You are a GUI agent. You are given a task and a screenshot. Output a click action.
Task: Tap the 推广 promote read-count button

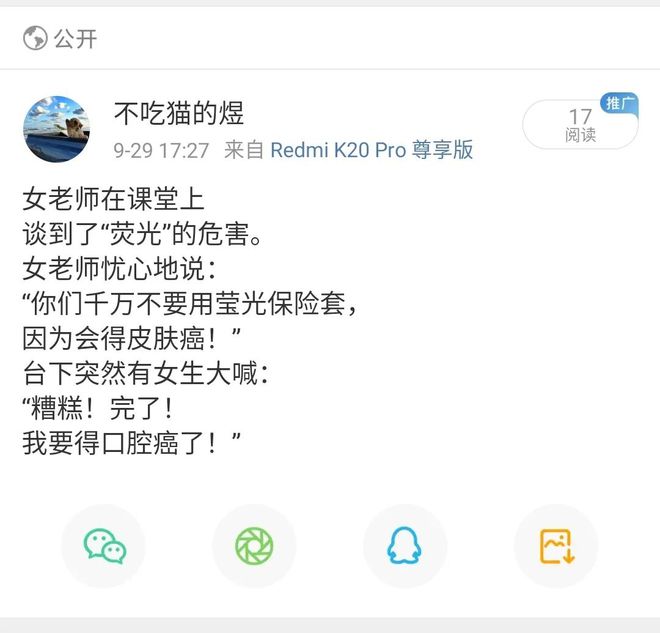point(581,124)
